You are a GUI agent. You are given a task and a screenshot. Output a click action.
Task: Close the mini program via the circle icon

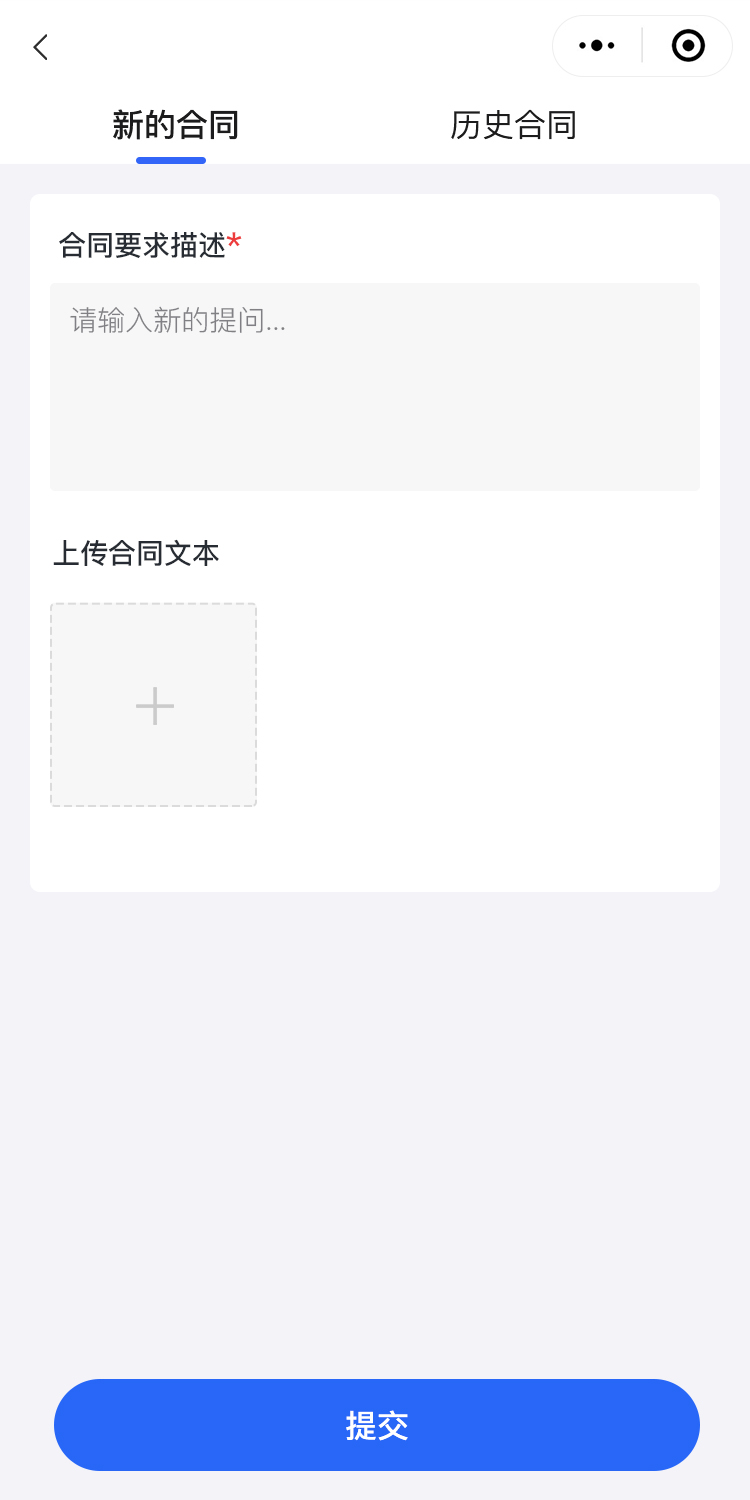coord(688,46)
